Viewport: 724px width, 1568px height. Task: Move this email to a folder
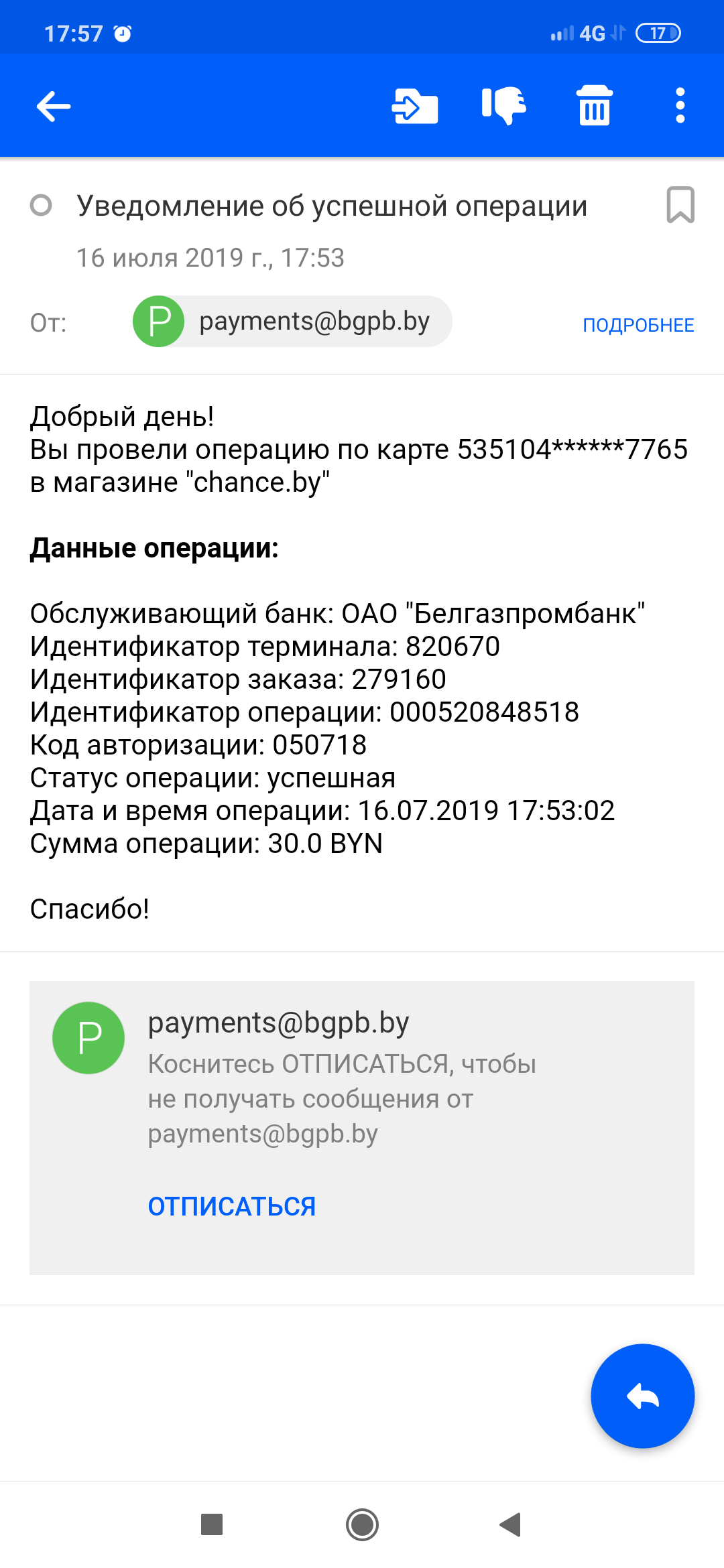[415, 106]
